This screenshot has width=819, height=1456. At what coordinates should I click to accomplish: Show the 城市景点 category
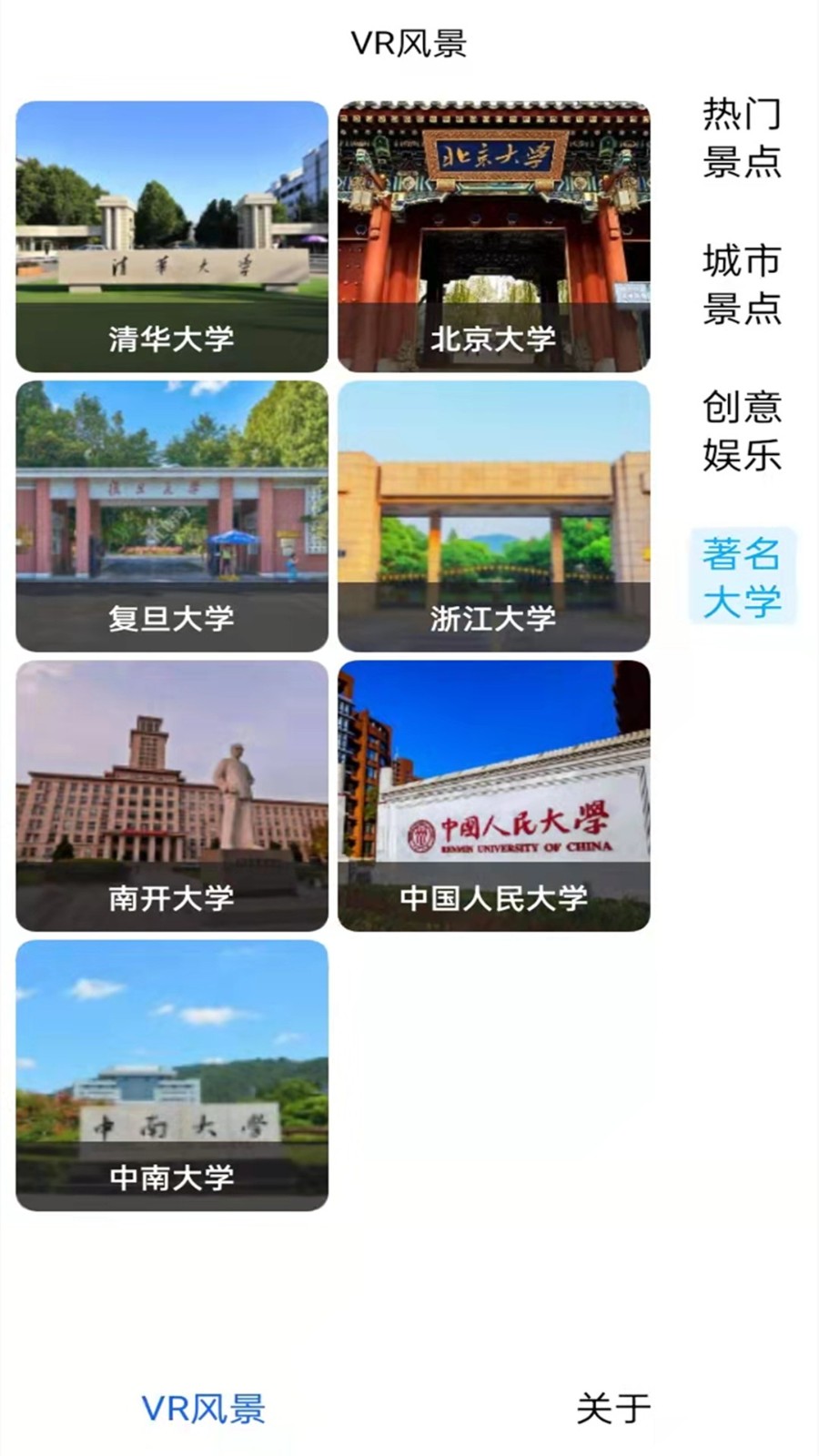(742, 285)
